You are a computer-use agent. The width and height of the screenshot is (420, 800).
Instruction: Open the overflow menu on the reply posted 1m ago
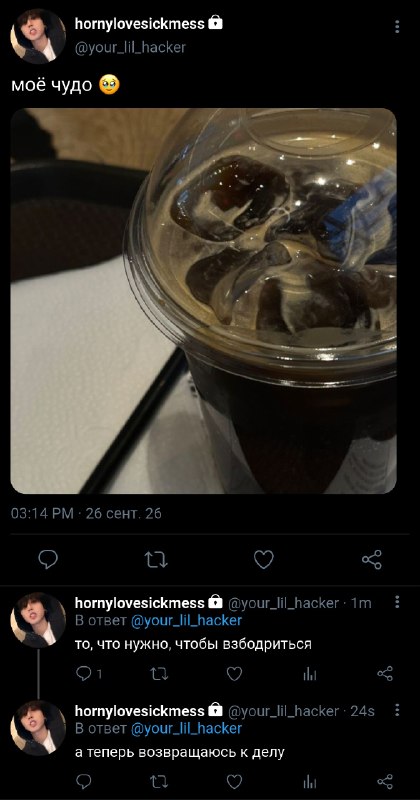(x=397, y=602)
